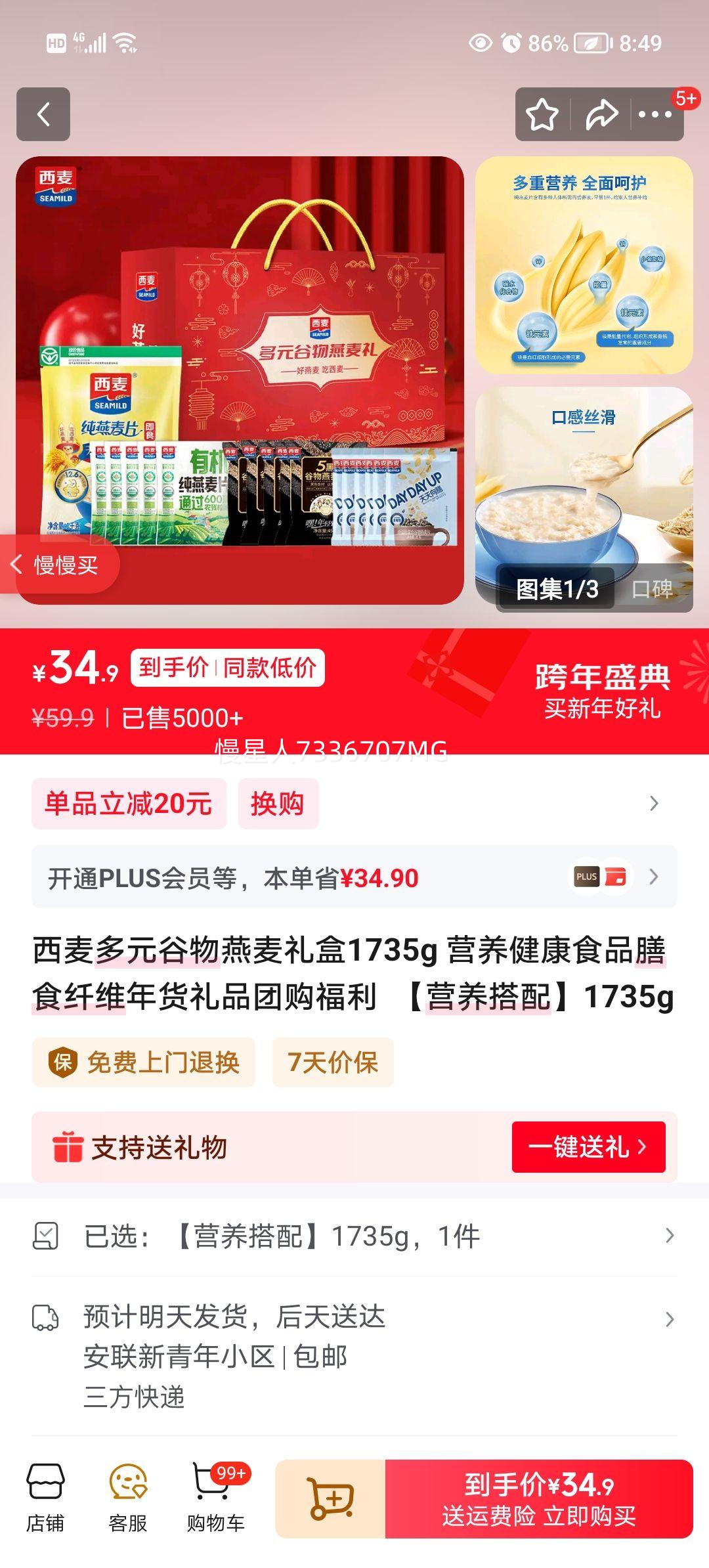Select the 换购 trade-in option

click(x=278, y=803)
